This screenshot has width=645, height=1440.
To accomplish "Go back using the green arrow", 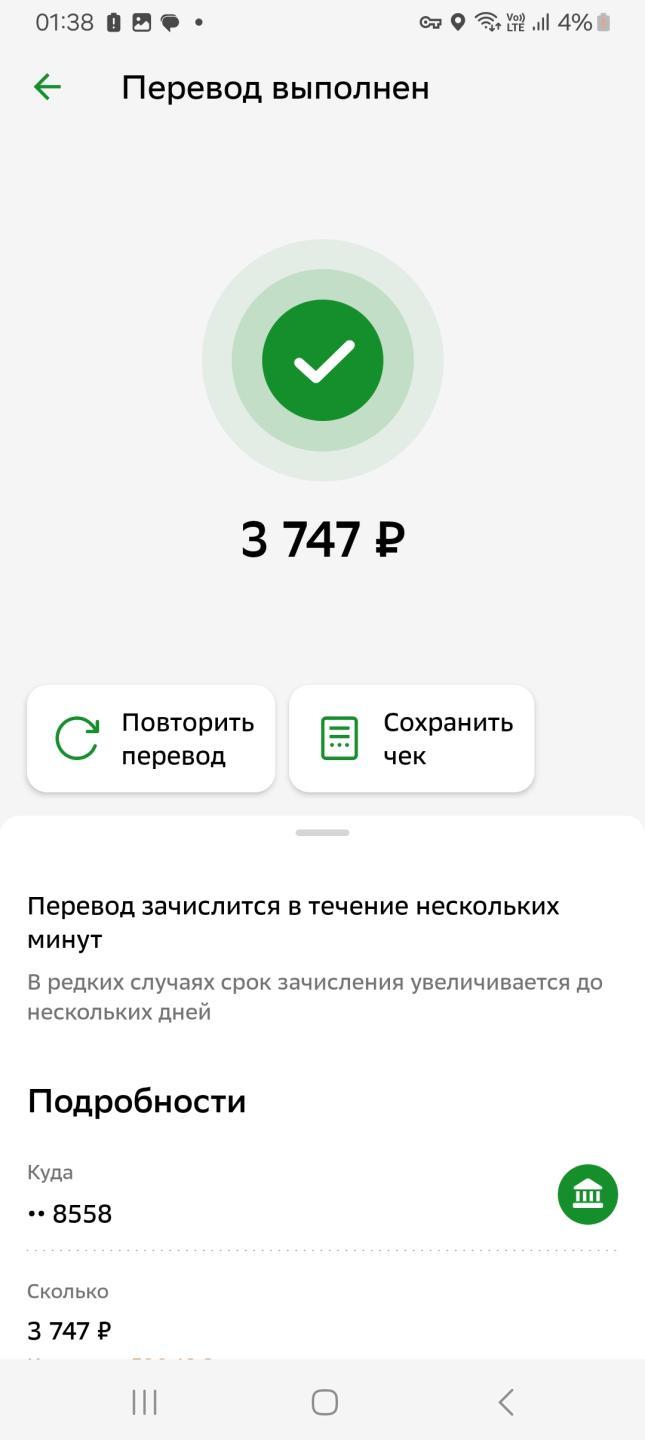I will pyautogui.click(x=47, y=87).
